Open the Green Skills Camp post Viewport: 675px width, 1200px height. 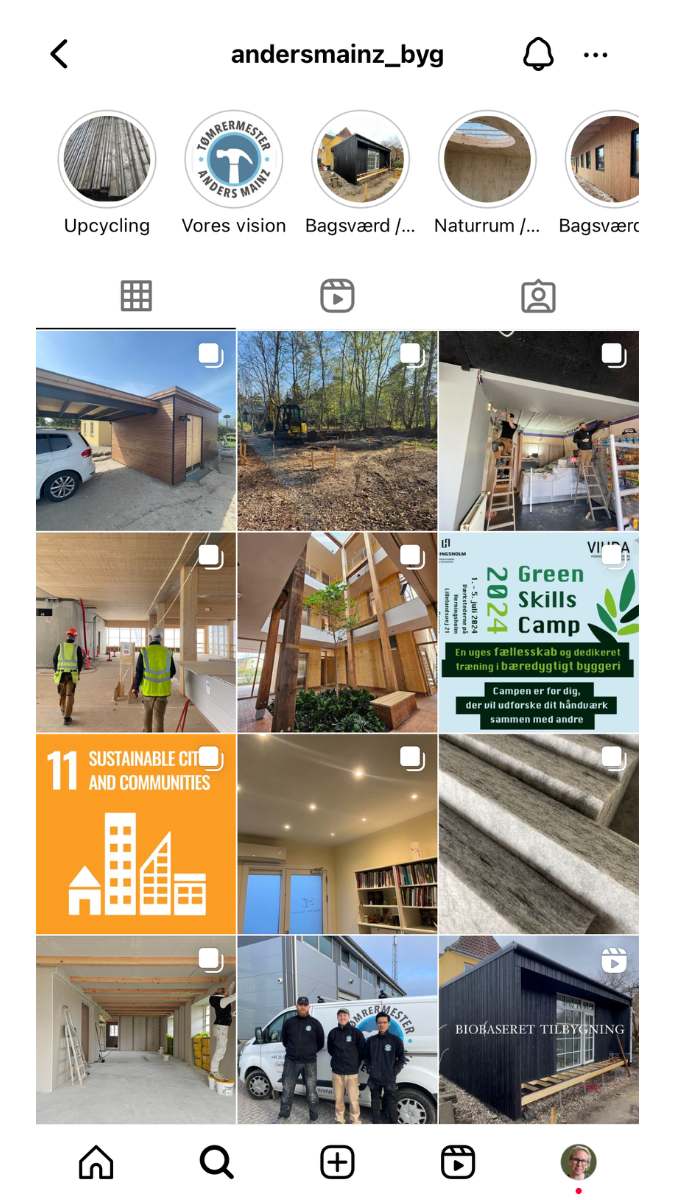[539, 632]
